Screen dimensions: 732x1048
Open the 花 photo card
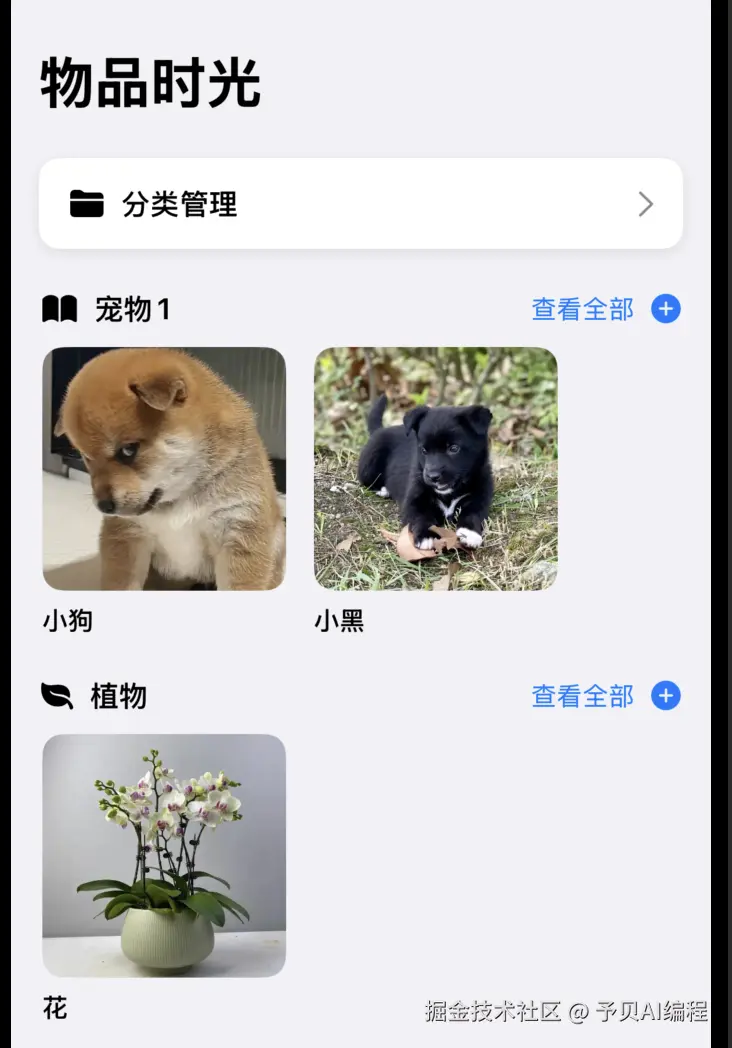coord(164,856)
